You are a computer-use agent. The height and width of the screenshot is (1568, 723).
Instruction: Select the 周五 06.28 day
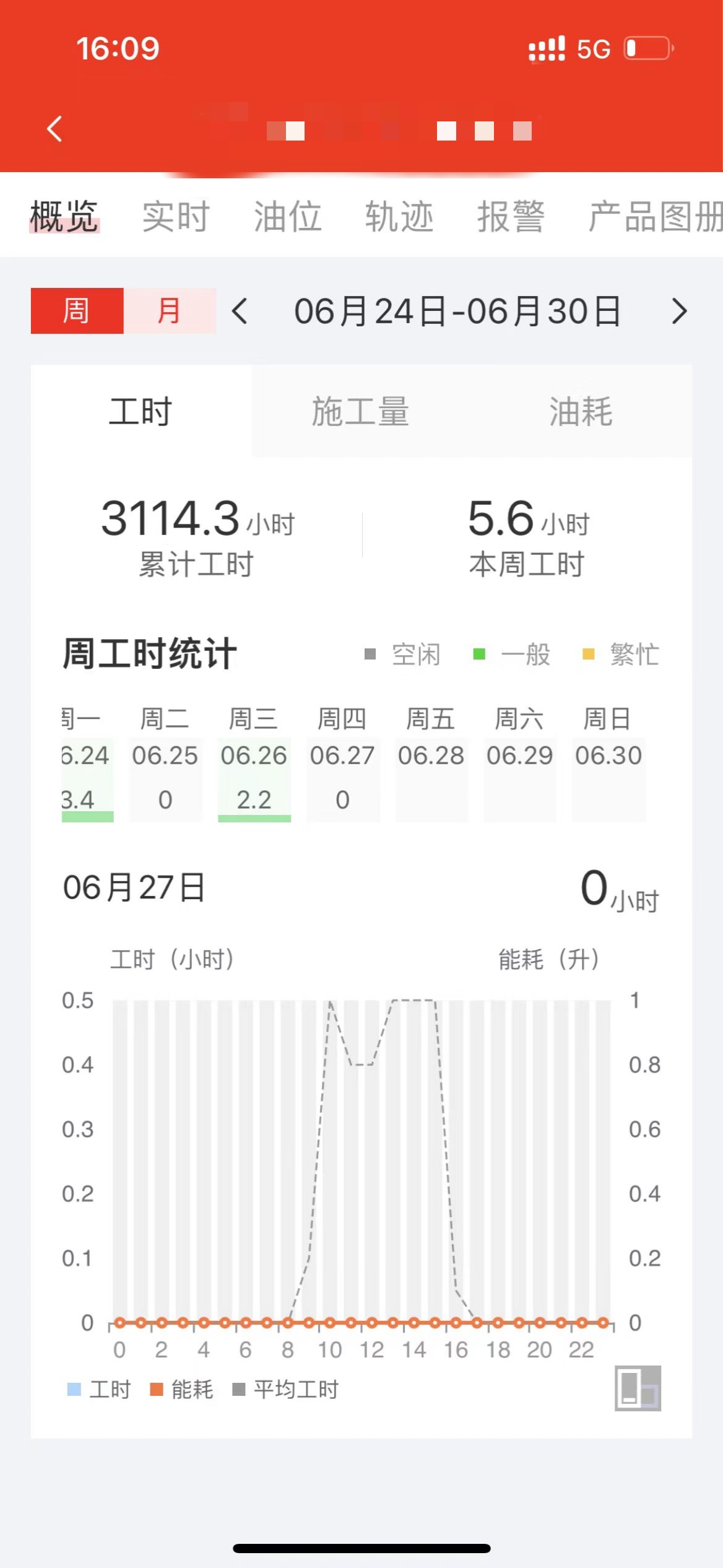(431, 763)
